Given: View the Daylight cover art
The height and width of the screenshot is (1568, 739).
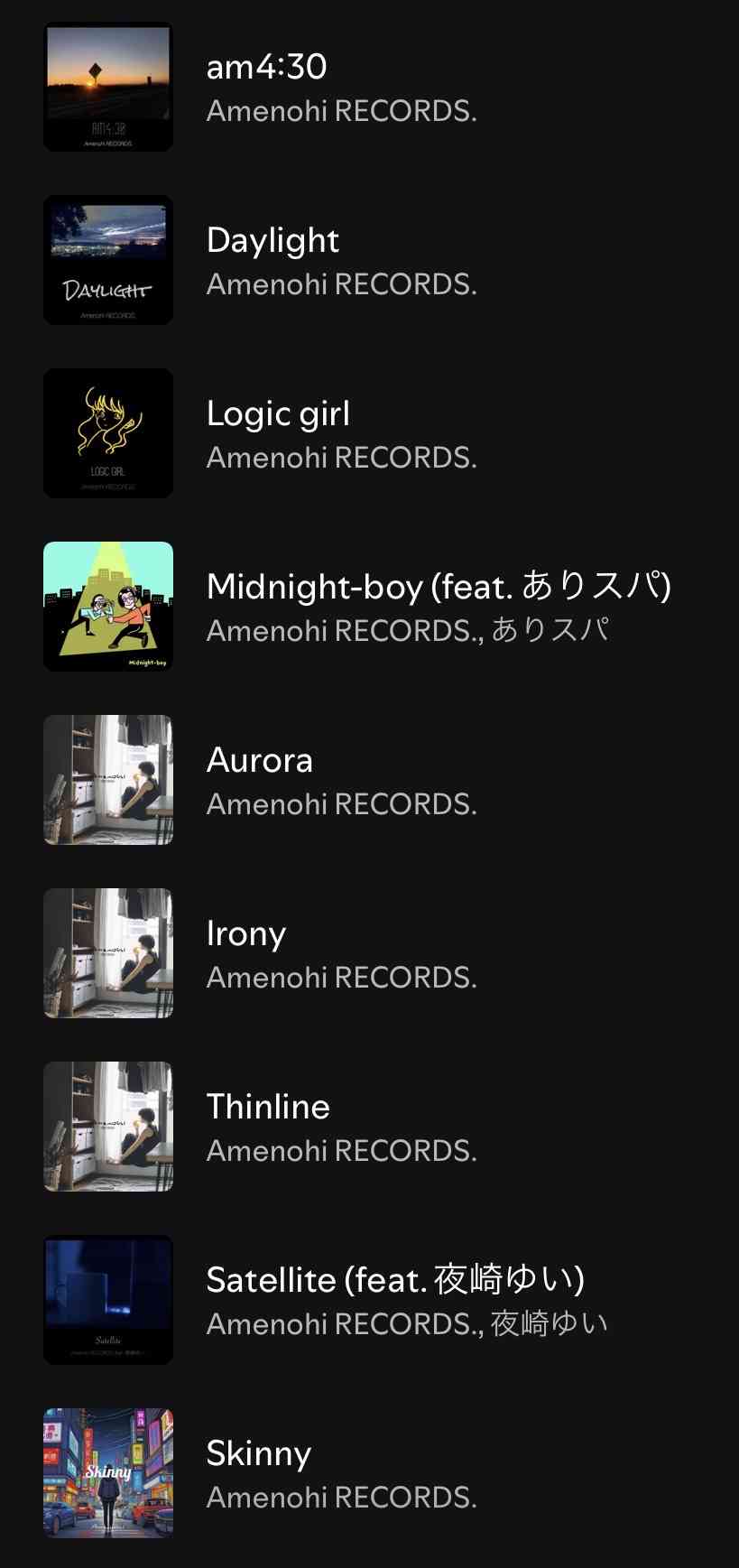Looking at the screenshot, I should [107, 260].
